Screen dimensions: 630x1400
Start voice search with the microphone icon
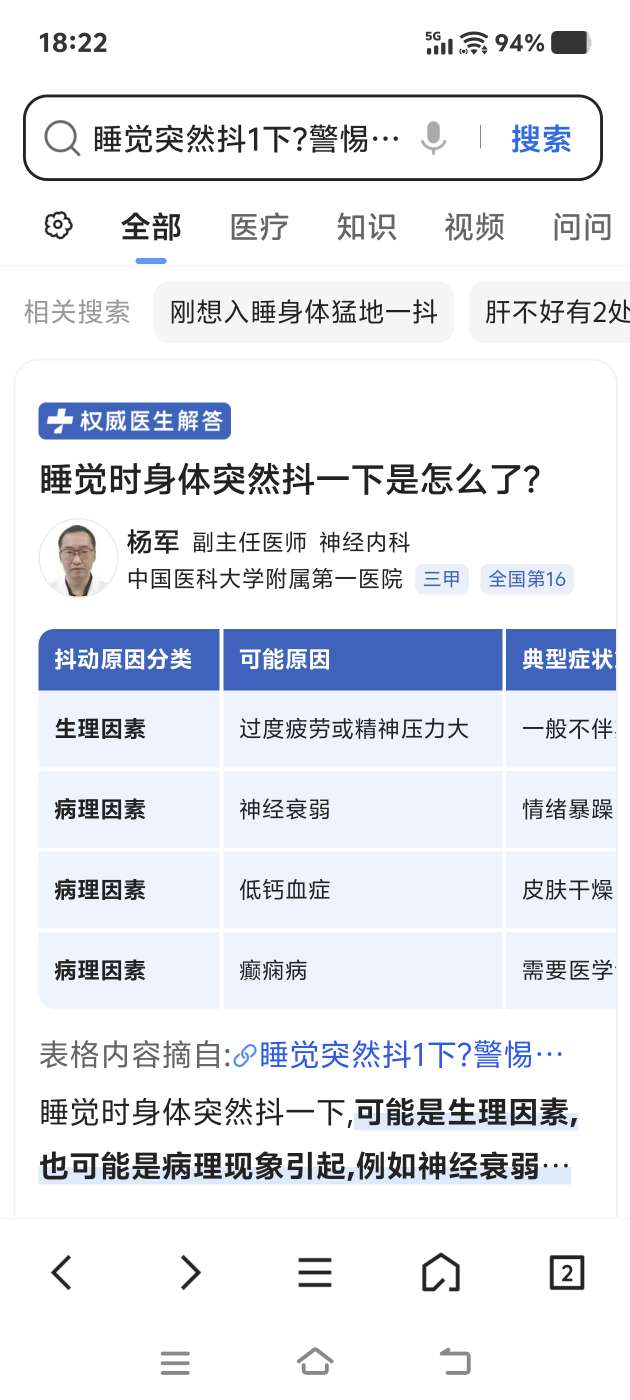[433, 138]
